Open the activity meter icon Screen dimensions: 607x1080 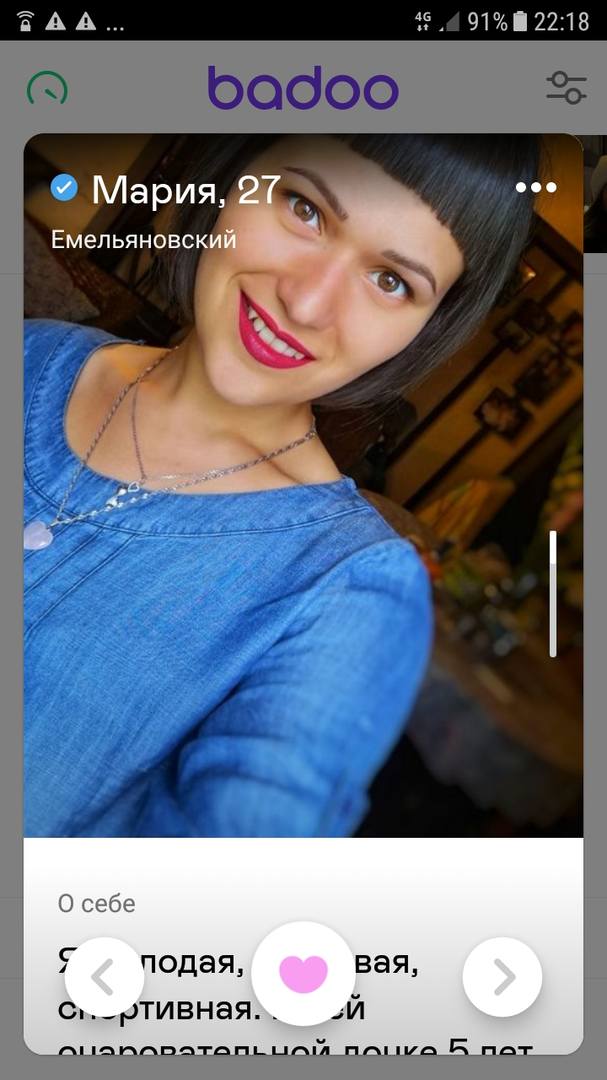pos(47,89)
